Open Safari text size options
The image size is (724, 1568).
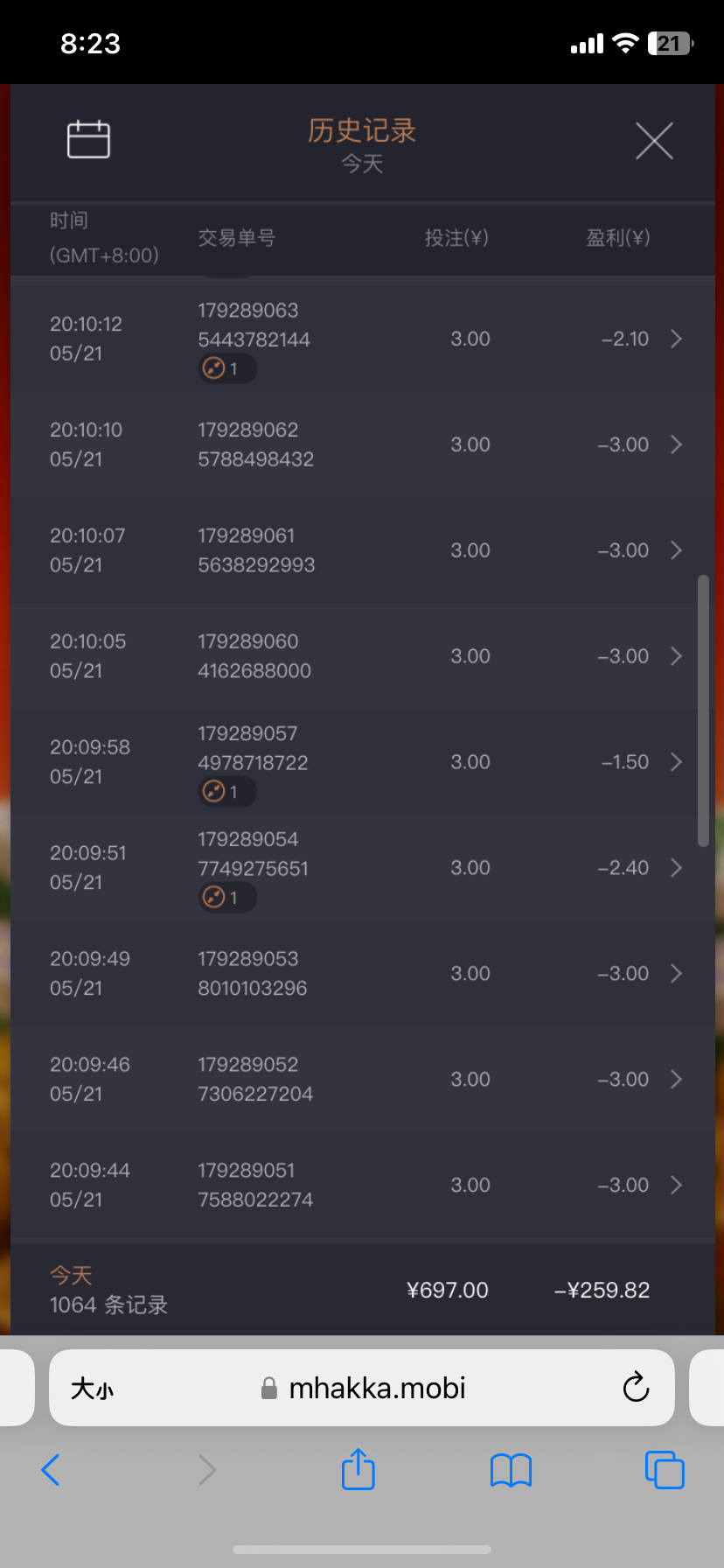pos(92,1389)
